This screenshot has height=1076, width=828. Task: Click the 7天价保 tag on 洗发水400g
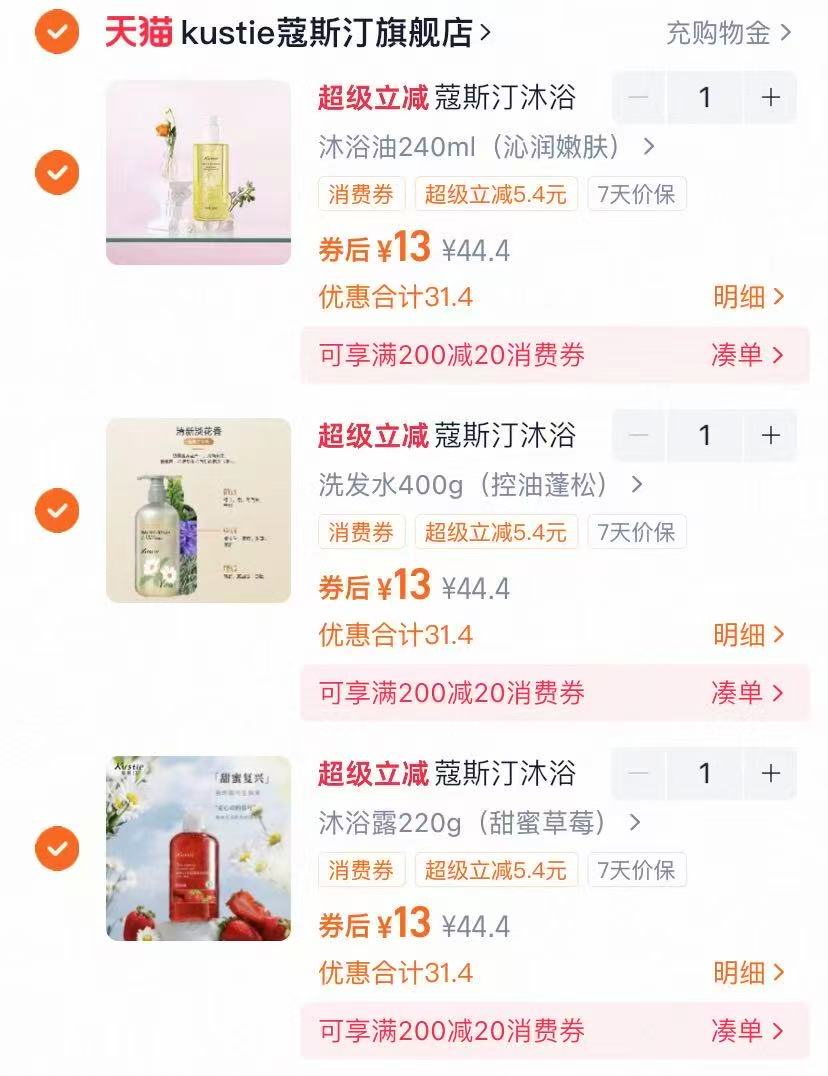click(637, 531)
